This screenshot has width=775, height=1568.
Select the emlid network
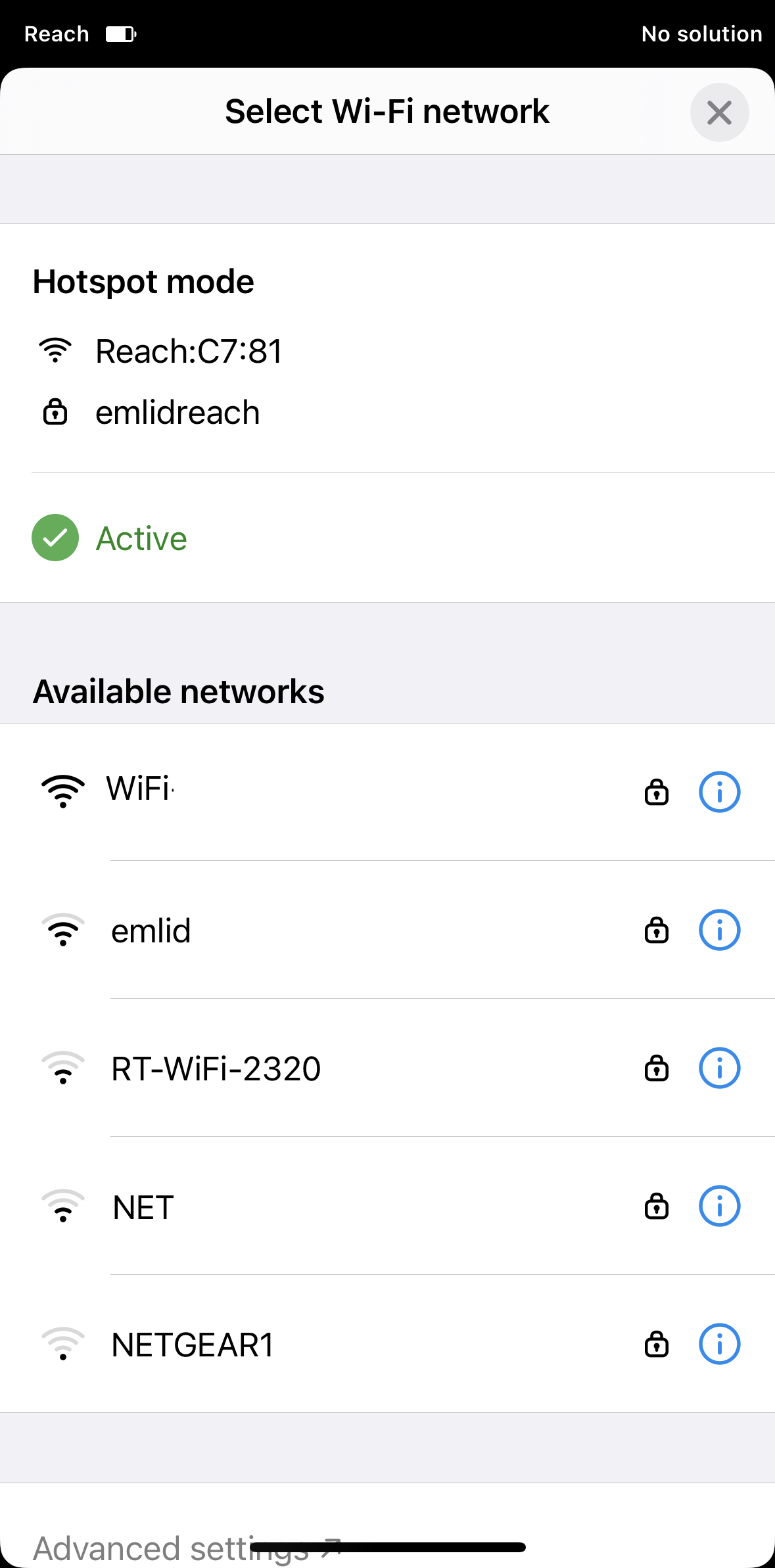(387, 930)
